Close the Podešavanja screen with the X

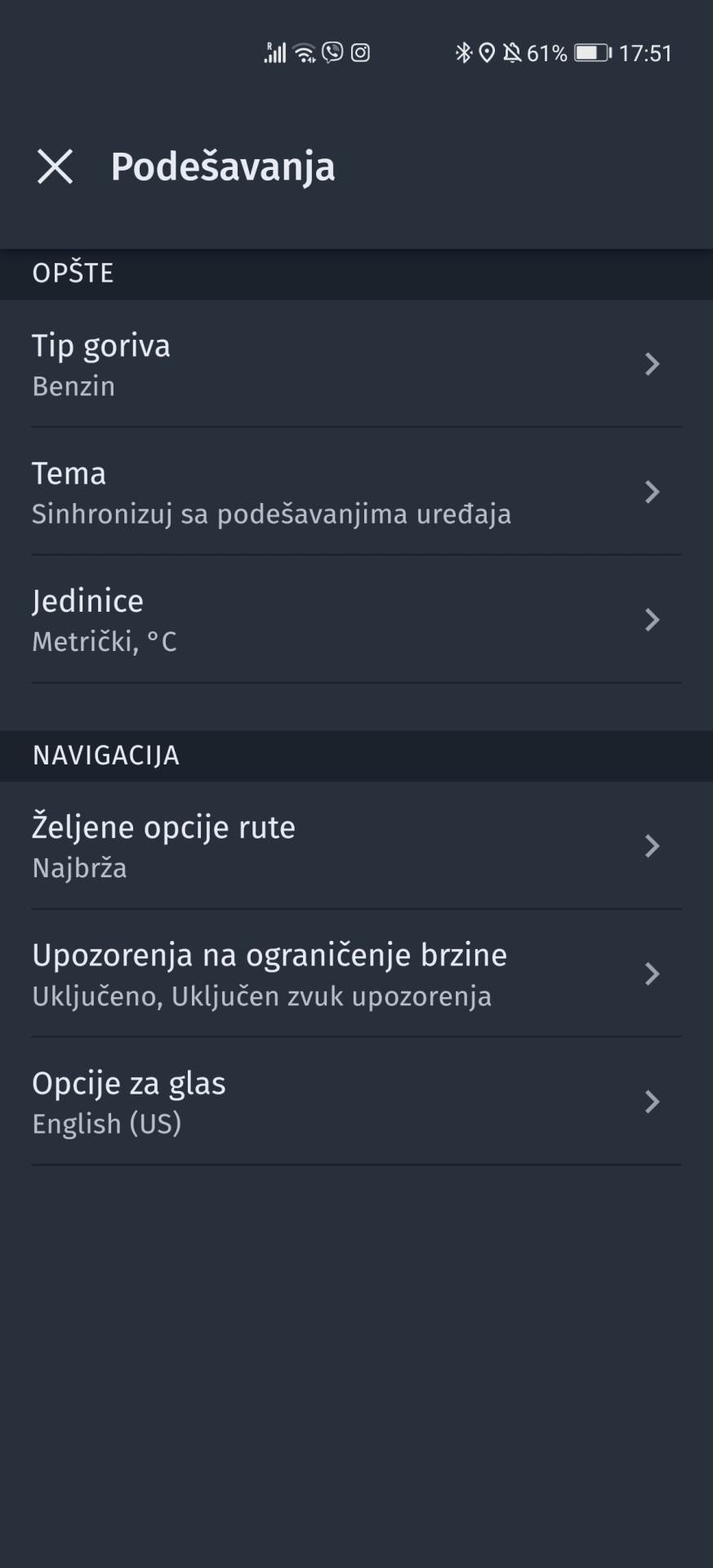[x=56, y=167]
